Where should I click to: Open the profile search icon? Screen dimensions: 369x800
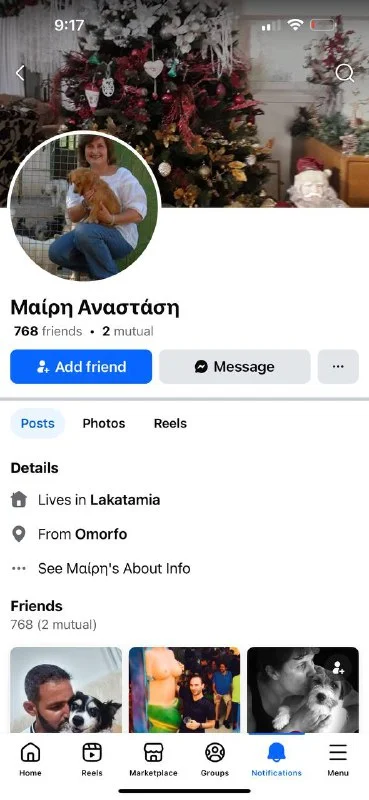345,73
